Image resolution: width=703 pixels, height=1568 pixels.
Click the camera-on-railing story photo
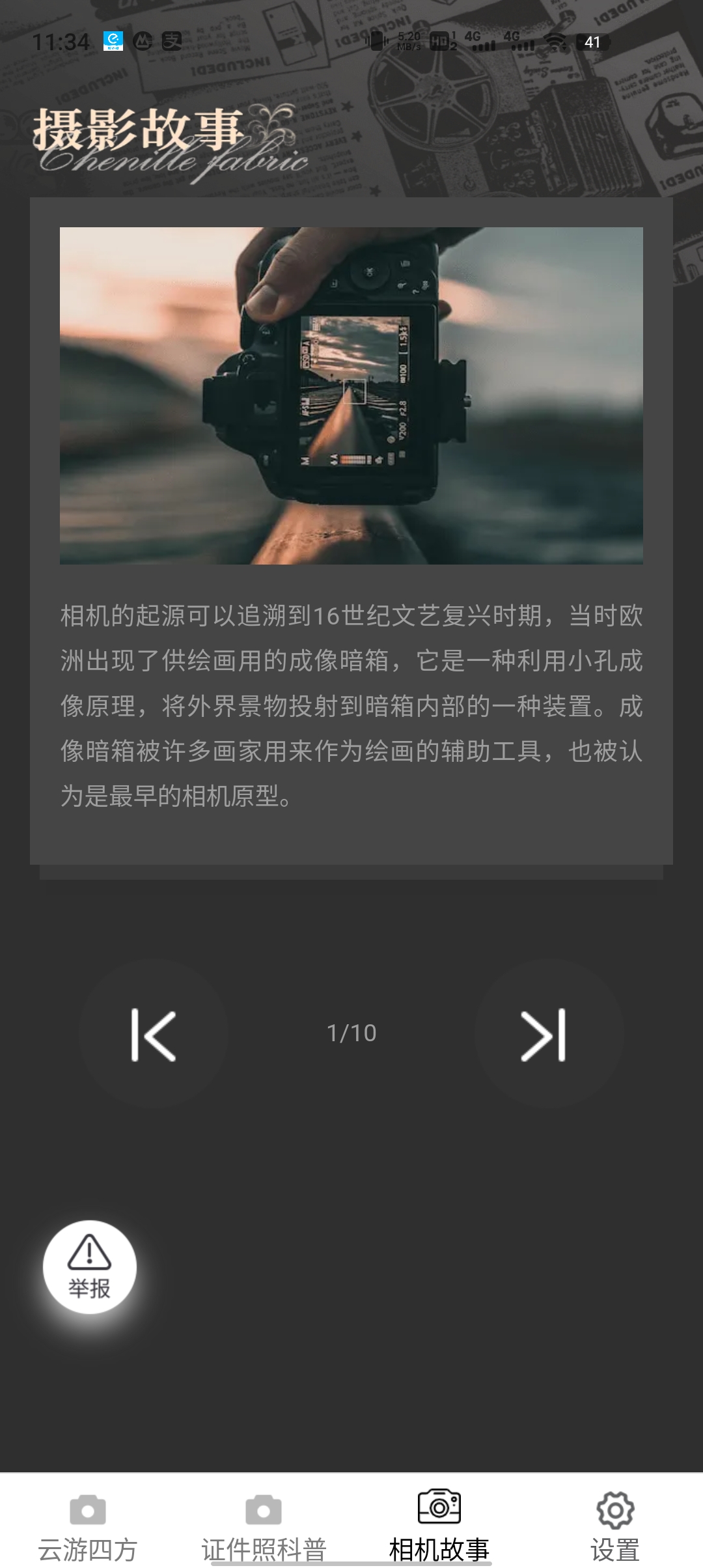[351, 397]
